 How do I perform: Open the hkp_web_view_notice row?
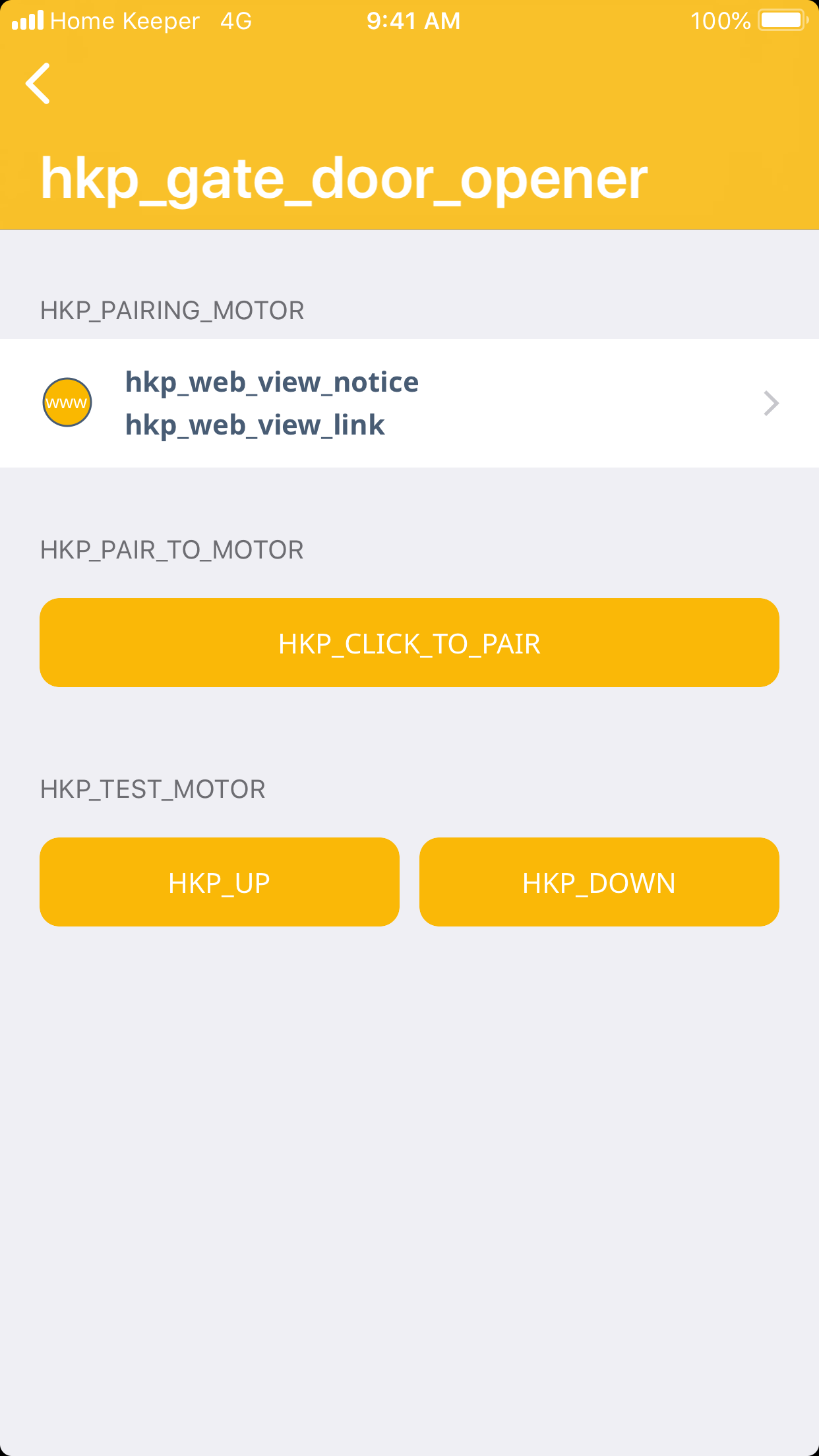[x=409, y=403]
